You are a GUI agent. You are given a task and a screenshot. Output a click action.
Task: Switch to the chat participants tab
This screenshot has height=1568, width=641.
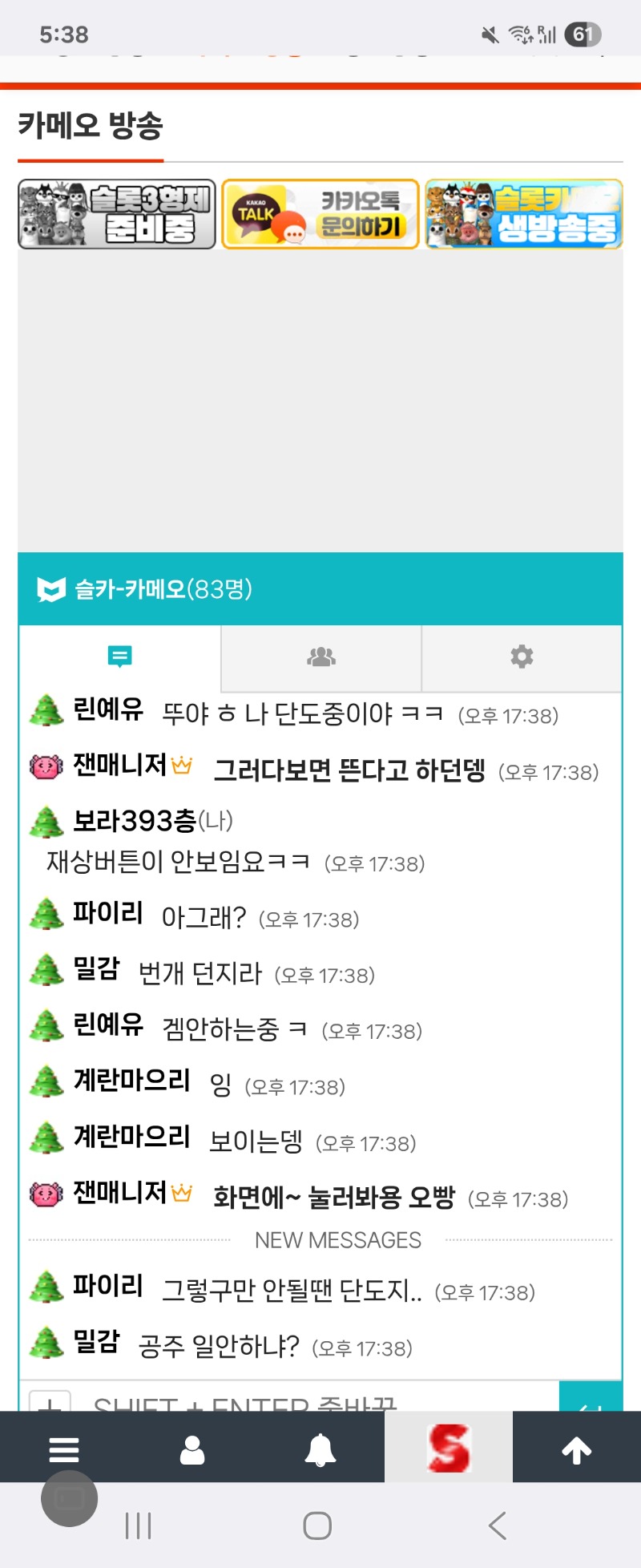click(x=321, y=657)
